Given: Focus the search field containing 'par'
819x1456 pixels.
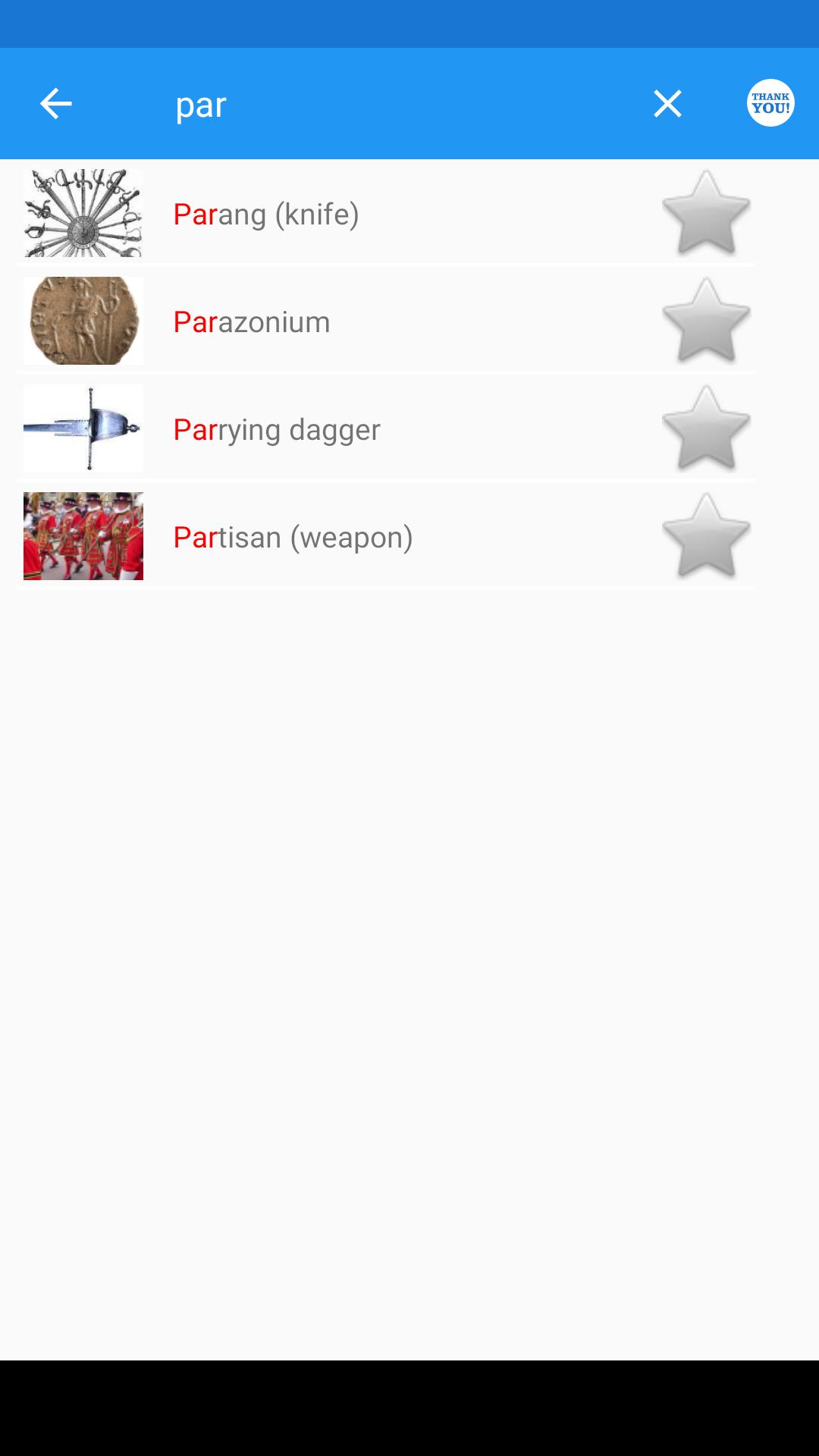Looking at the screenshot, I should click(394, 104).
